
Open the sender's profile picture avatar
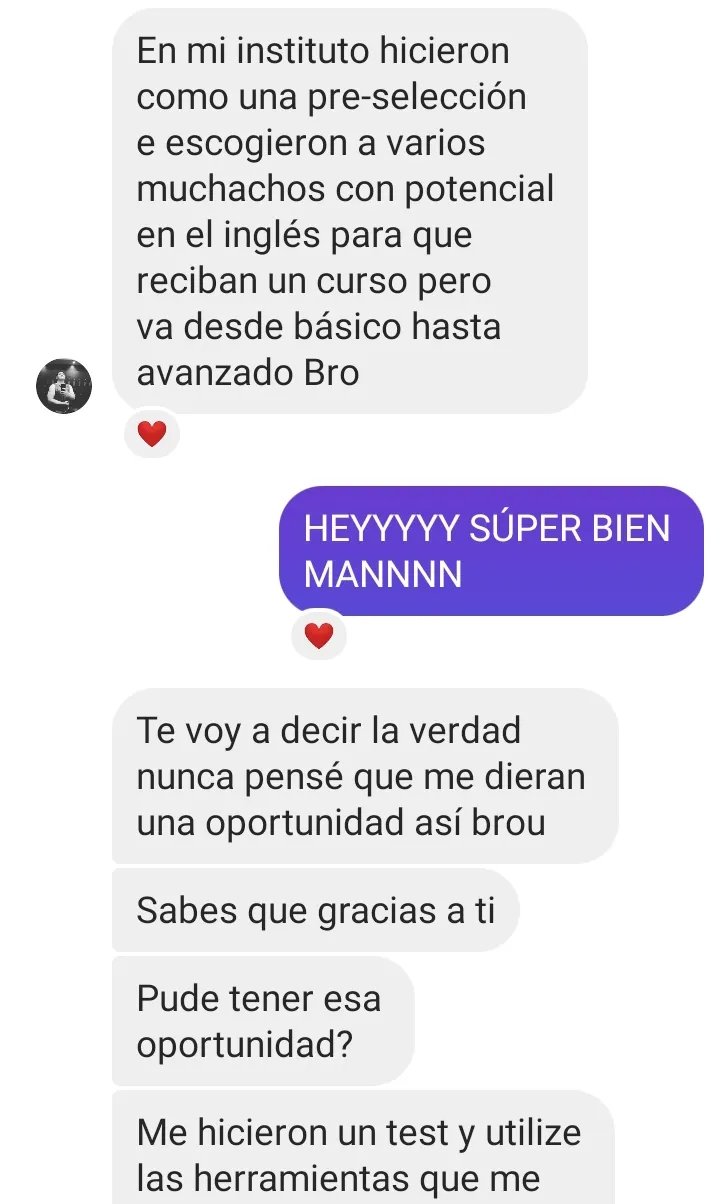click(x=64, y=386)
